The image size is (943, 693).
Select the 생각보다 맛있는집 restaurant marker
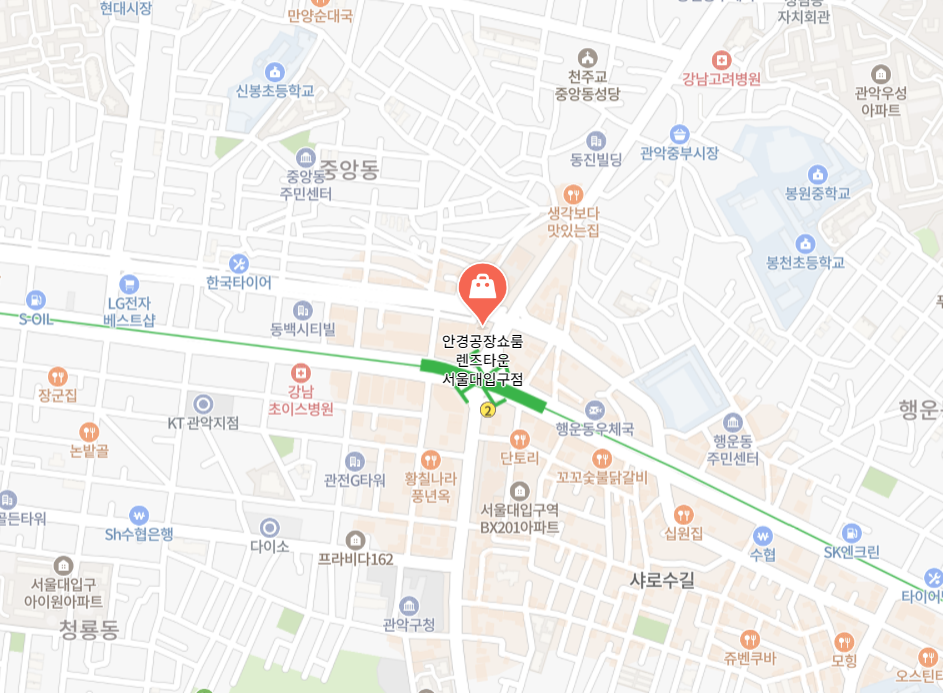[573, 194]
